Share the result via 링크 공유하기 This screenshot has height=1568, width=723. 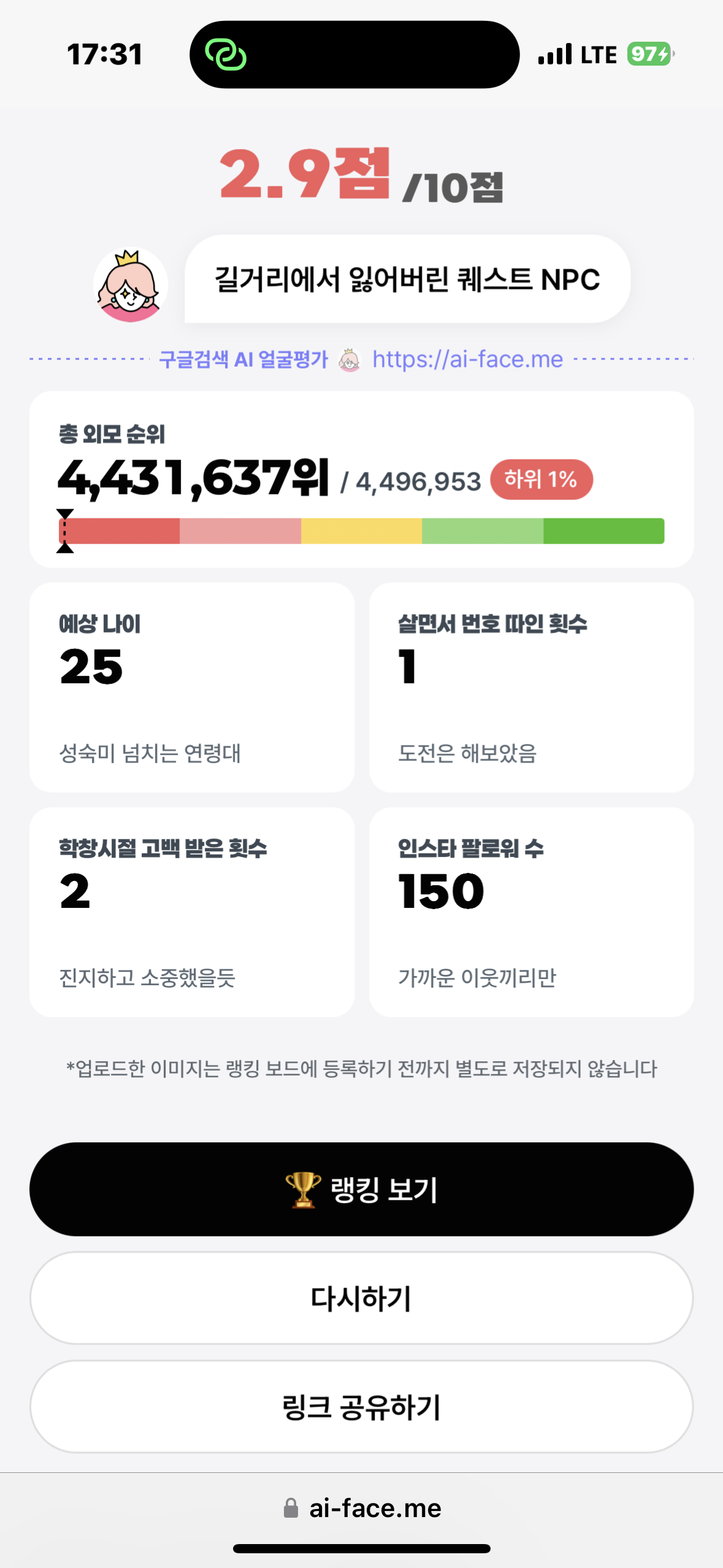click(361, 1406)
